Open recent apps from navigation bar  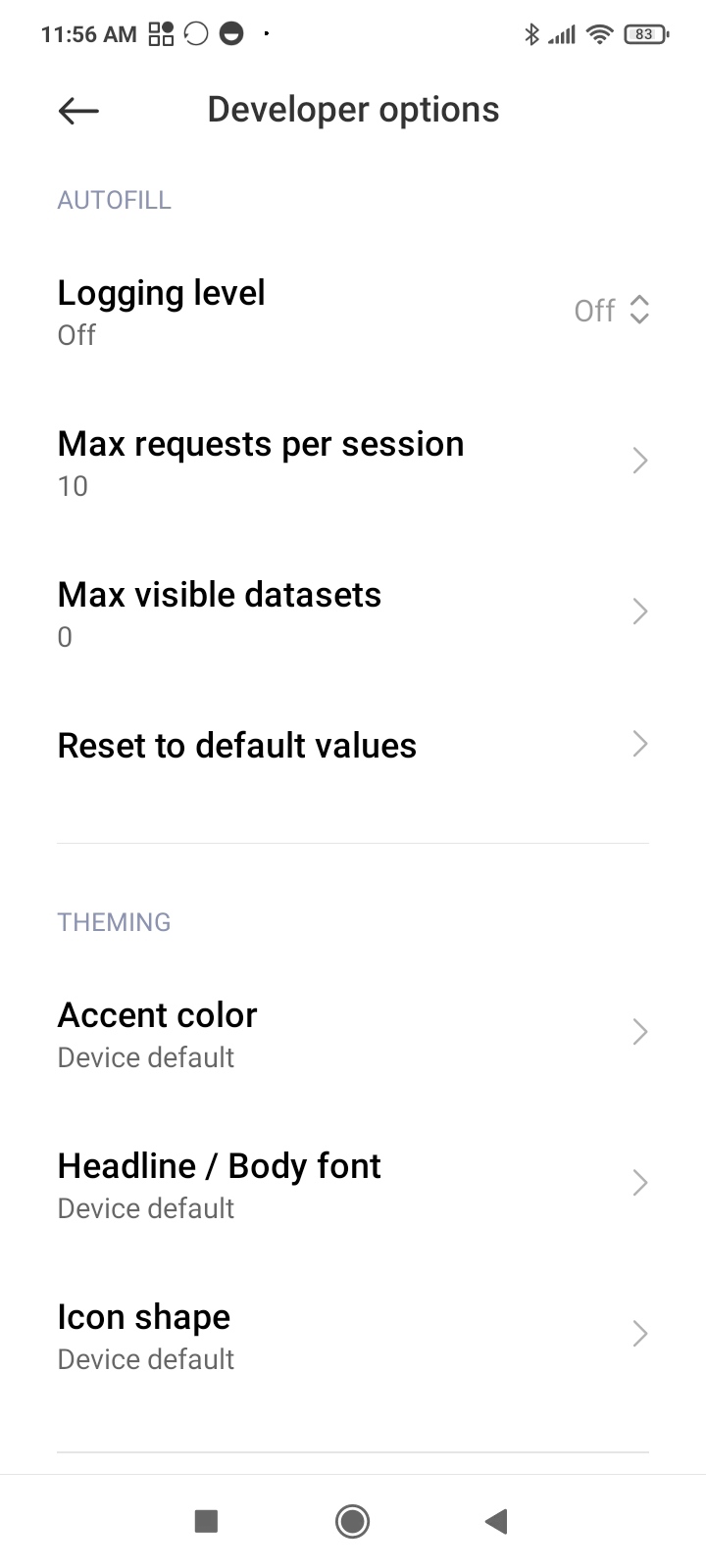pyautogui.click(x=206, y=1521)
